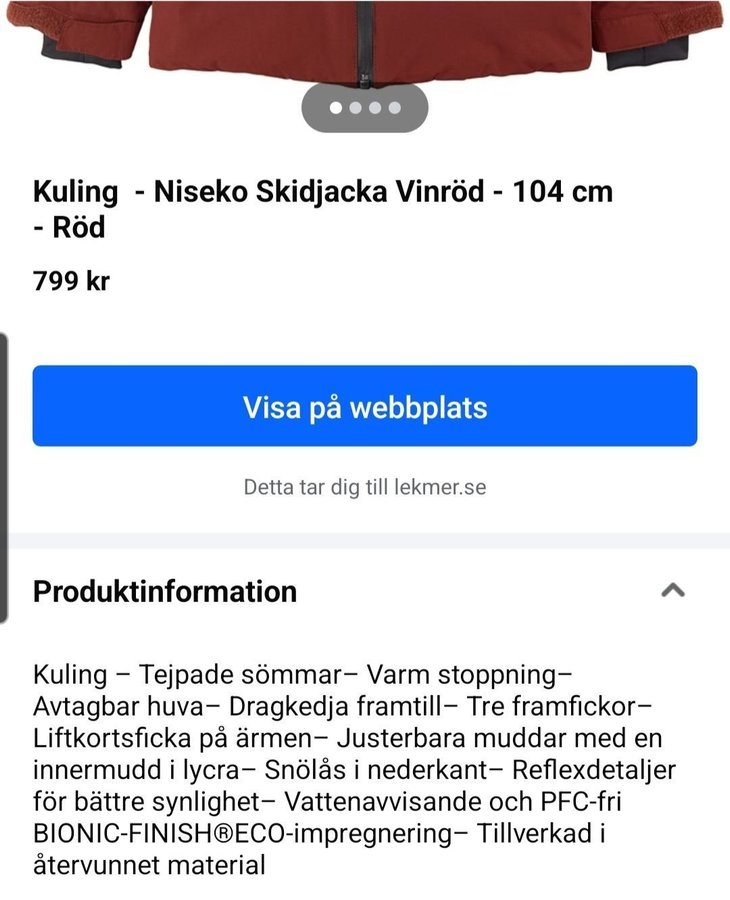Image resolution: width=730 pixels, height=900 pixels.
Task: Tap the Visa på webbplats button
Action: 364,406
